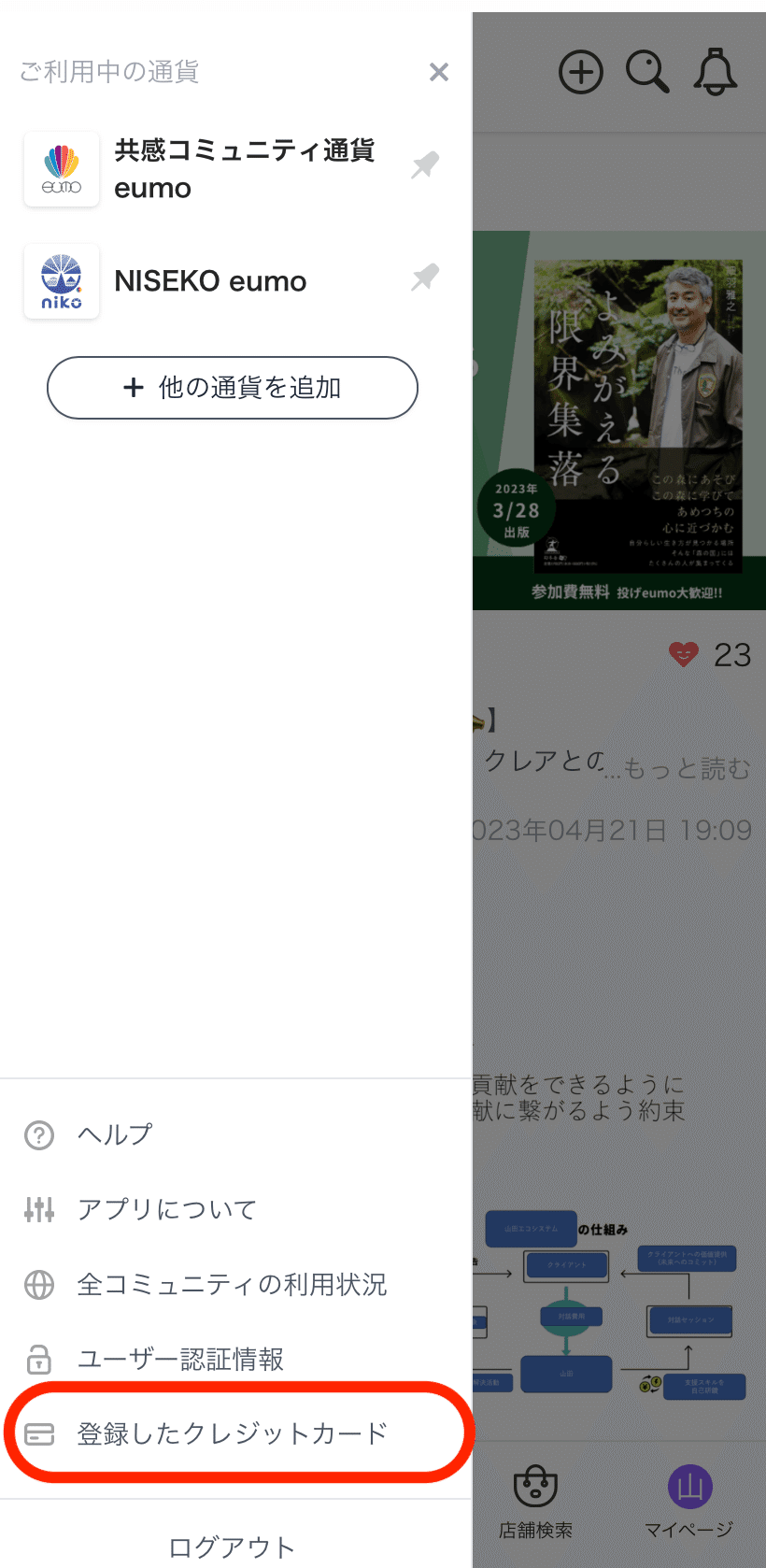Expand post via もっと読む
Screen dimensions: 766x1568
pyautogui.click(x=687, y=769)
